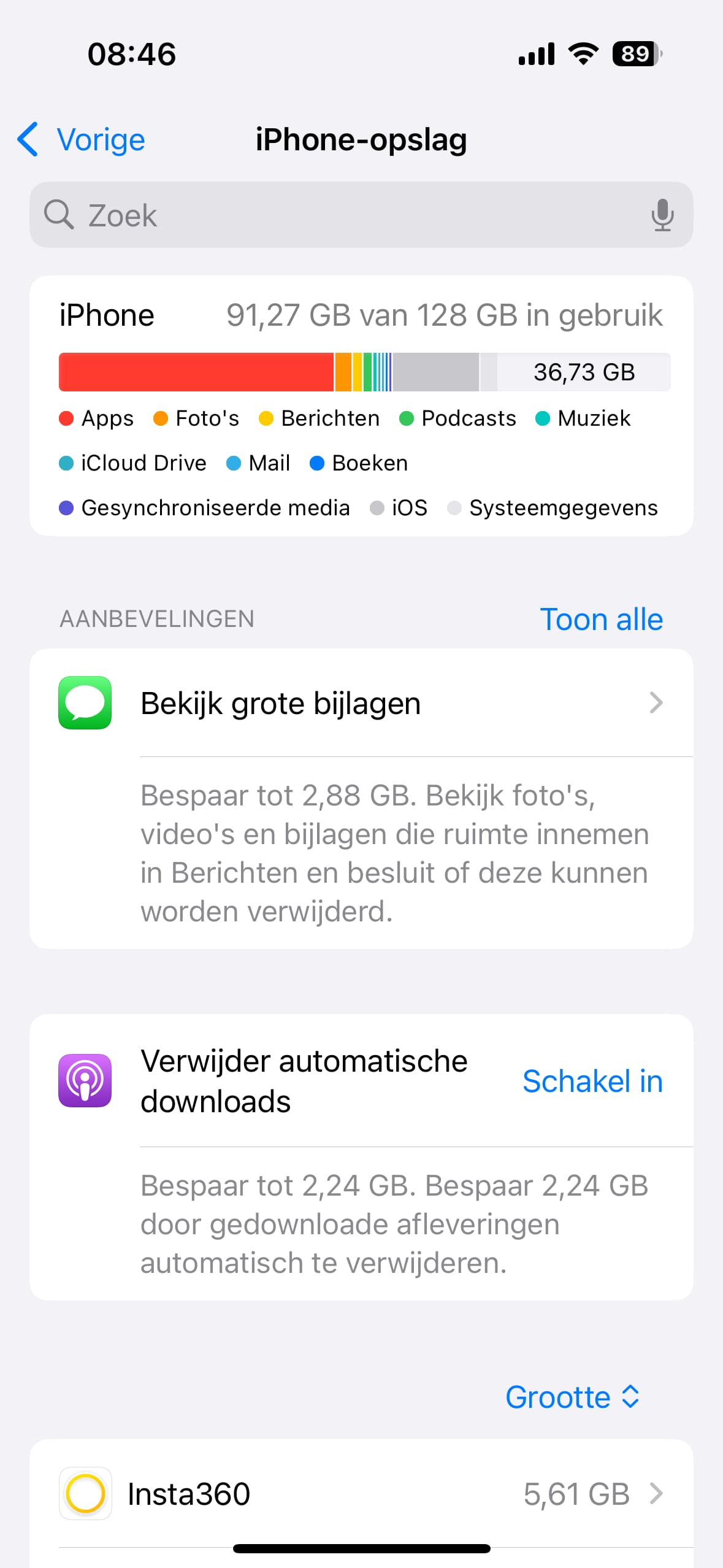Tap the green Berichten app icon
The width and height of the screenshot is (723, 1568).
coord(85,703)
